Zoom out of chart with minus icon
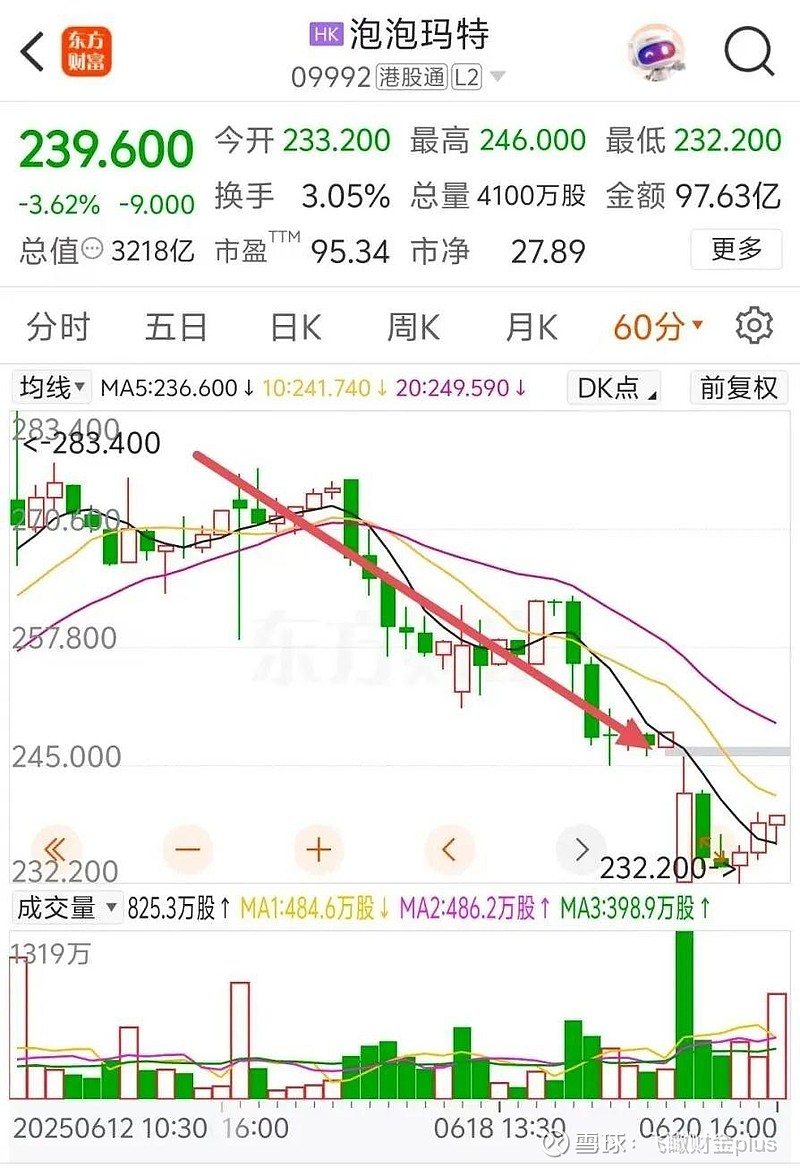This screenshot has width=800, height=1168. pyautogui.click(x=188, y=849)
